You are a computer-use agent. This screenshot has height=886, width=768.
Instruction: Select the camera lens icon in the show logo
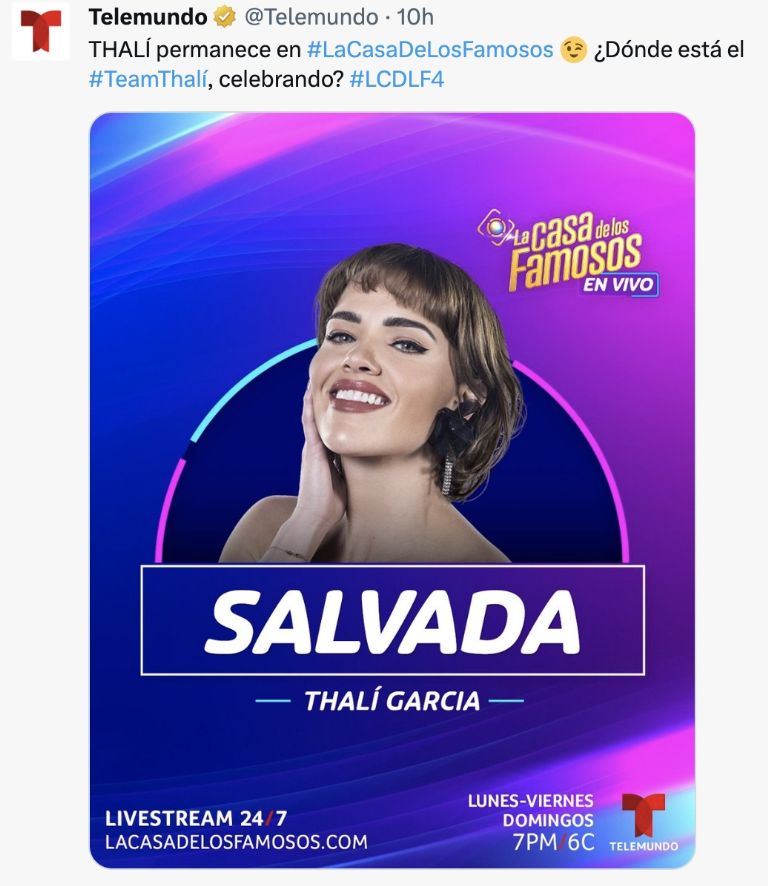[496, 224]
